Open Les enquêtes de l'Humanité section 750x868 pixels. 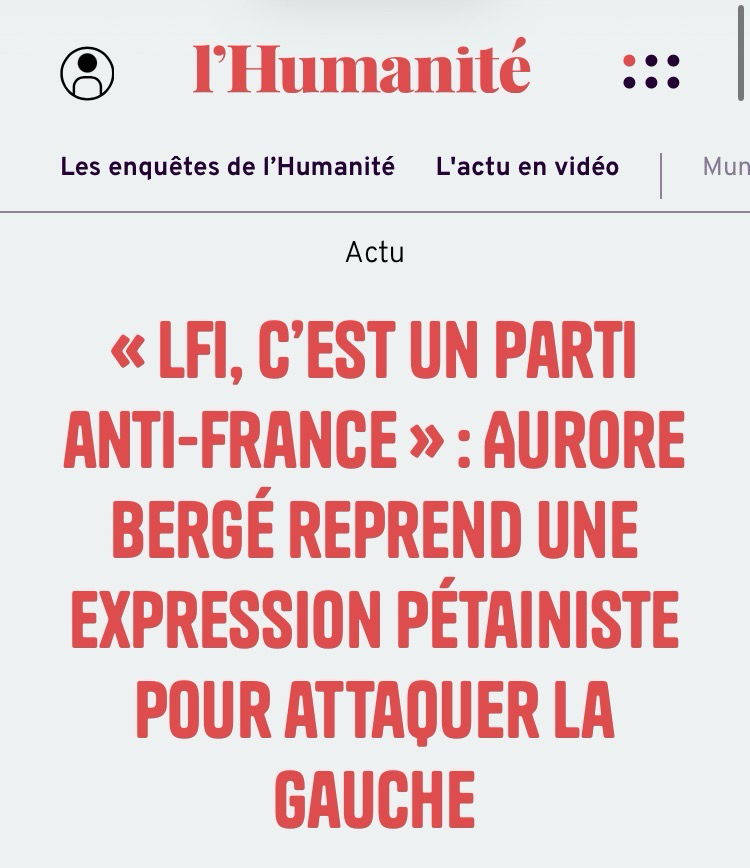(x=227, y=167)
